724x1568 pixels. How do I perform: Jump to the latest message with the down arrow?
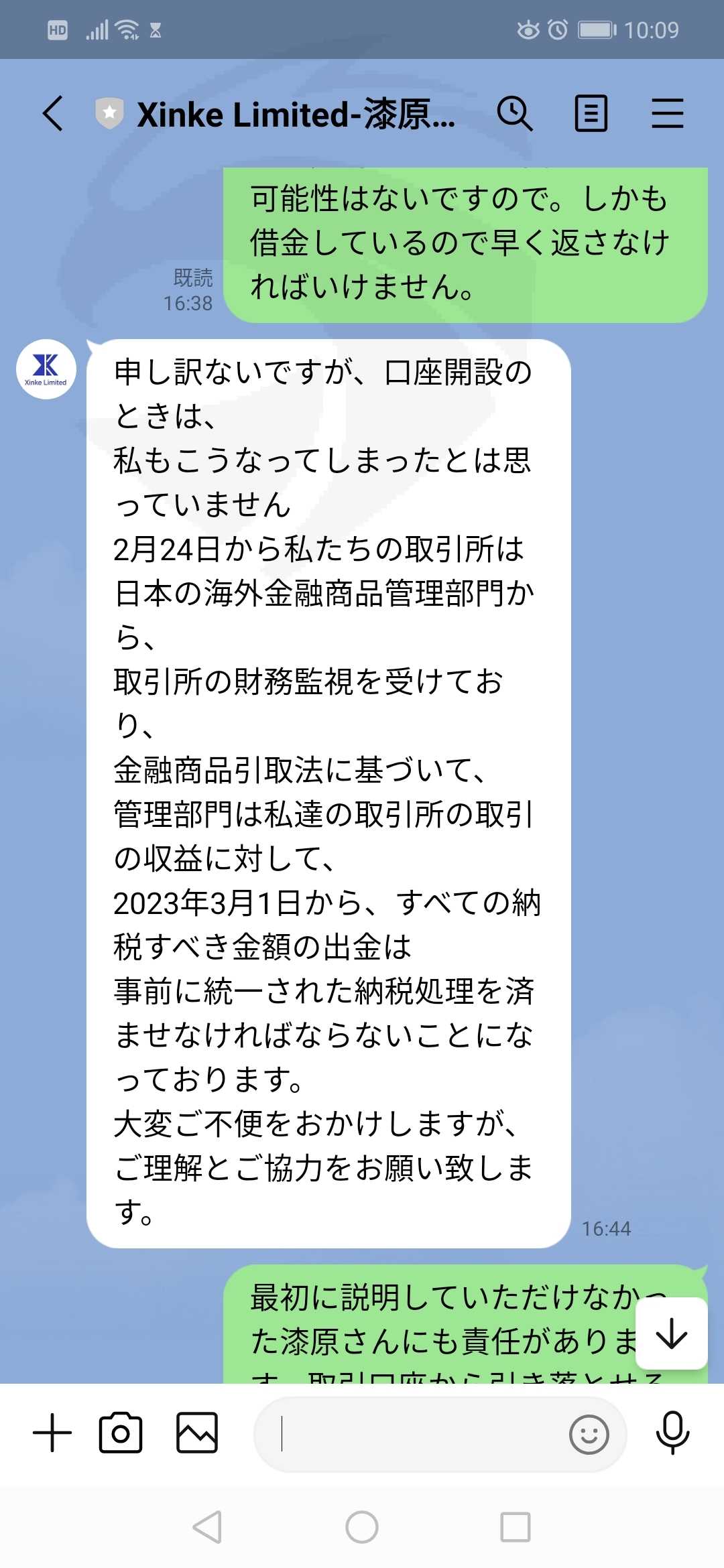[x=672, y=1333]
